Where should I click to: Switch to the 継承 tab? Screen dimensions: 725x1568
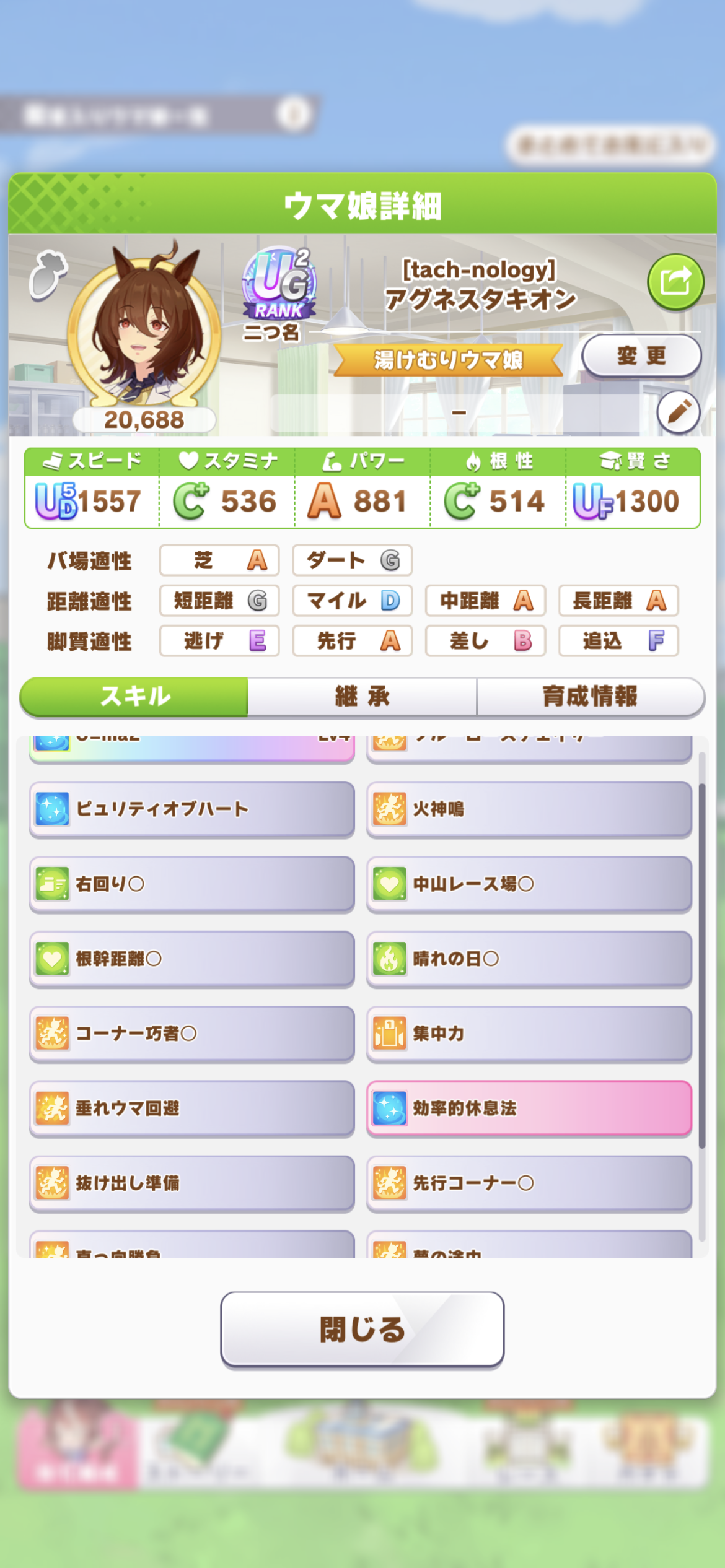pos(362,697)
